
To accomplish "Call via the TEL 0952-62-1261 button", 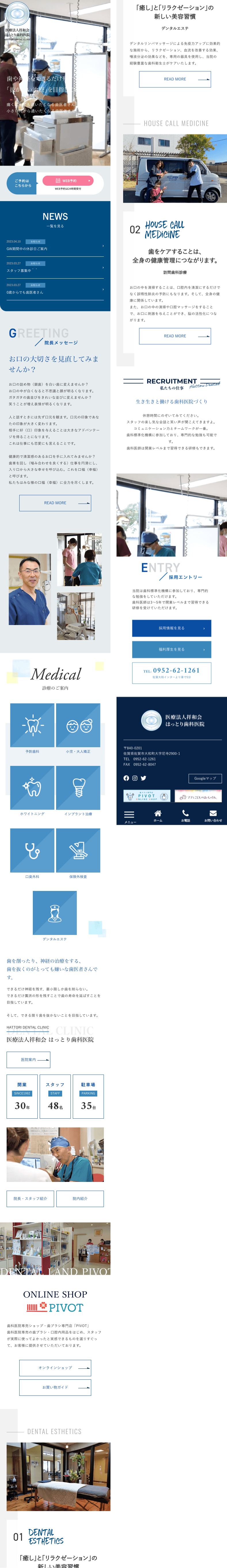I will [172, 673].
